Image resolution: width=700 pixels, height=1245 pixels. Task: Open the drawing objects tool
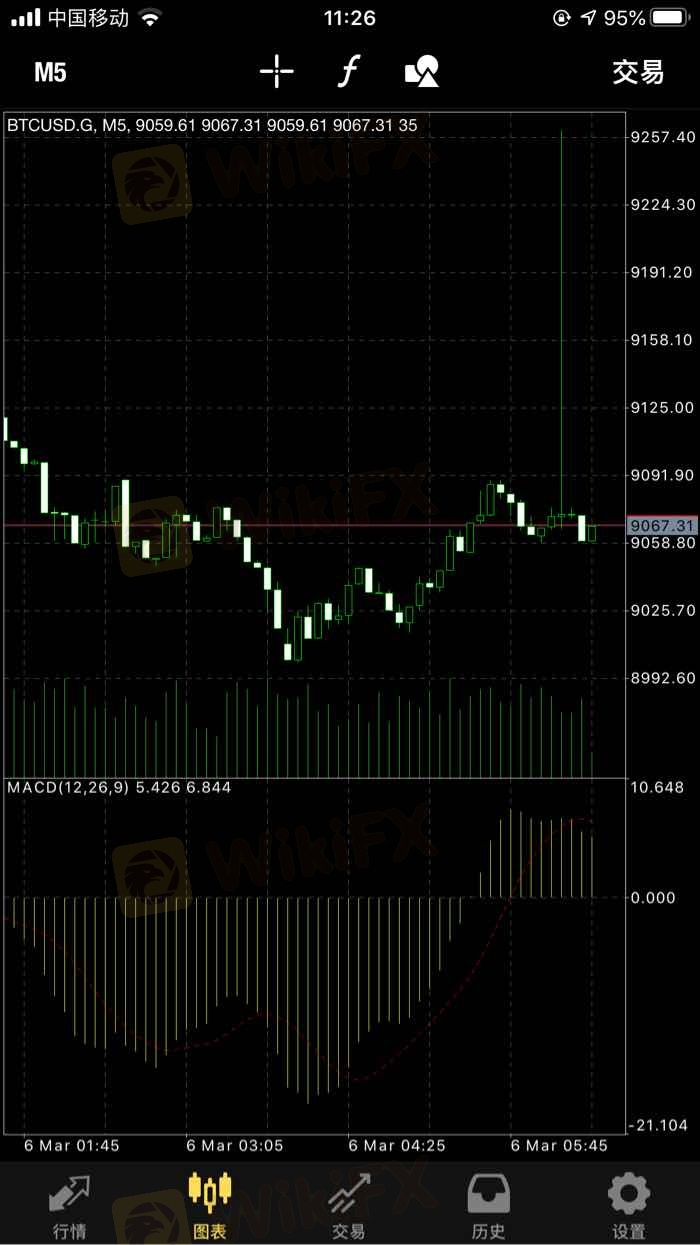point(421,71)
